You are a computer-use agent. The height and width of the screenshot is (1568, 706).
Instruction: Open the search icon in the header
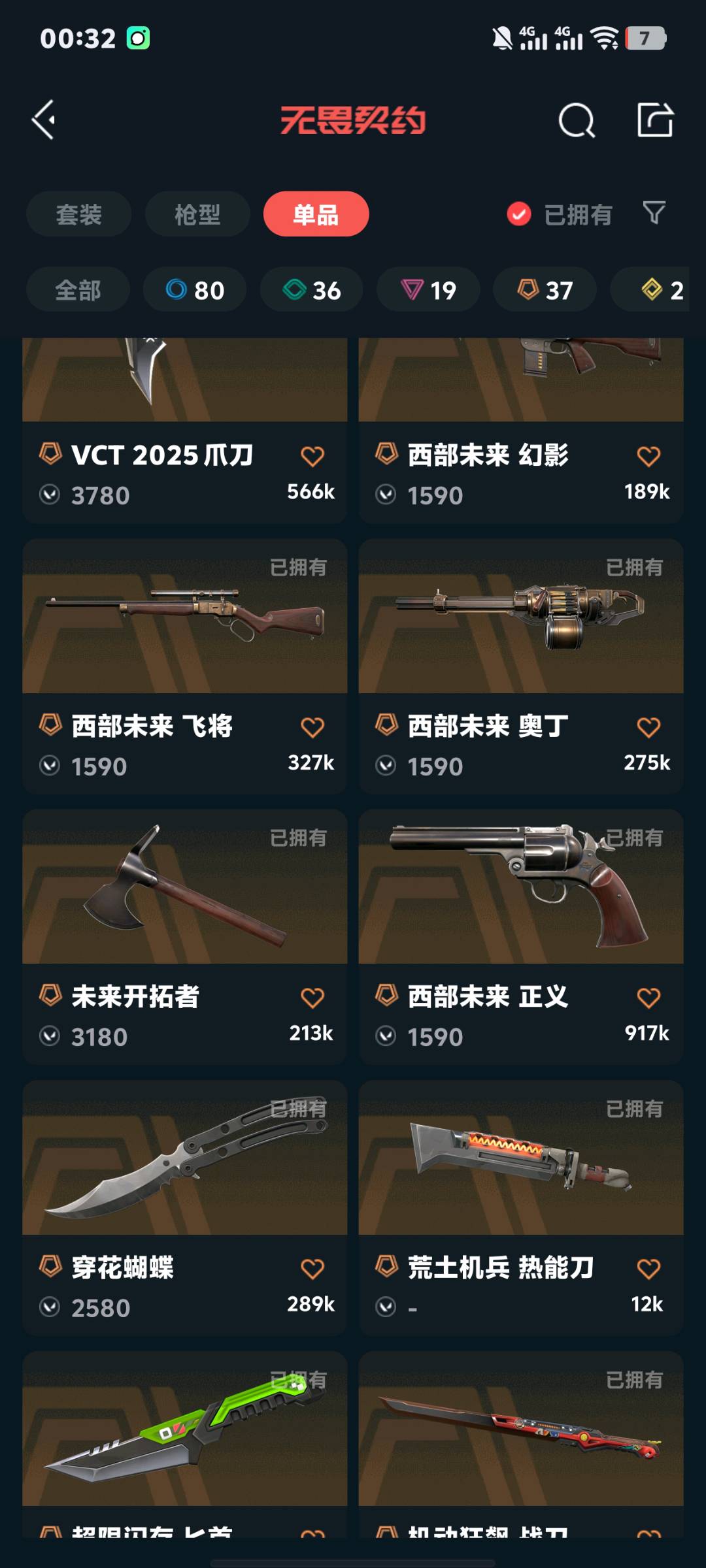click(577, 120)
